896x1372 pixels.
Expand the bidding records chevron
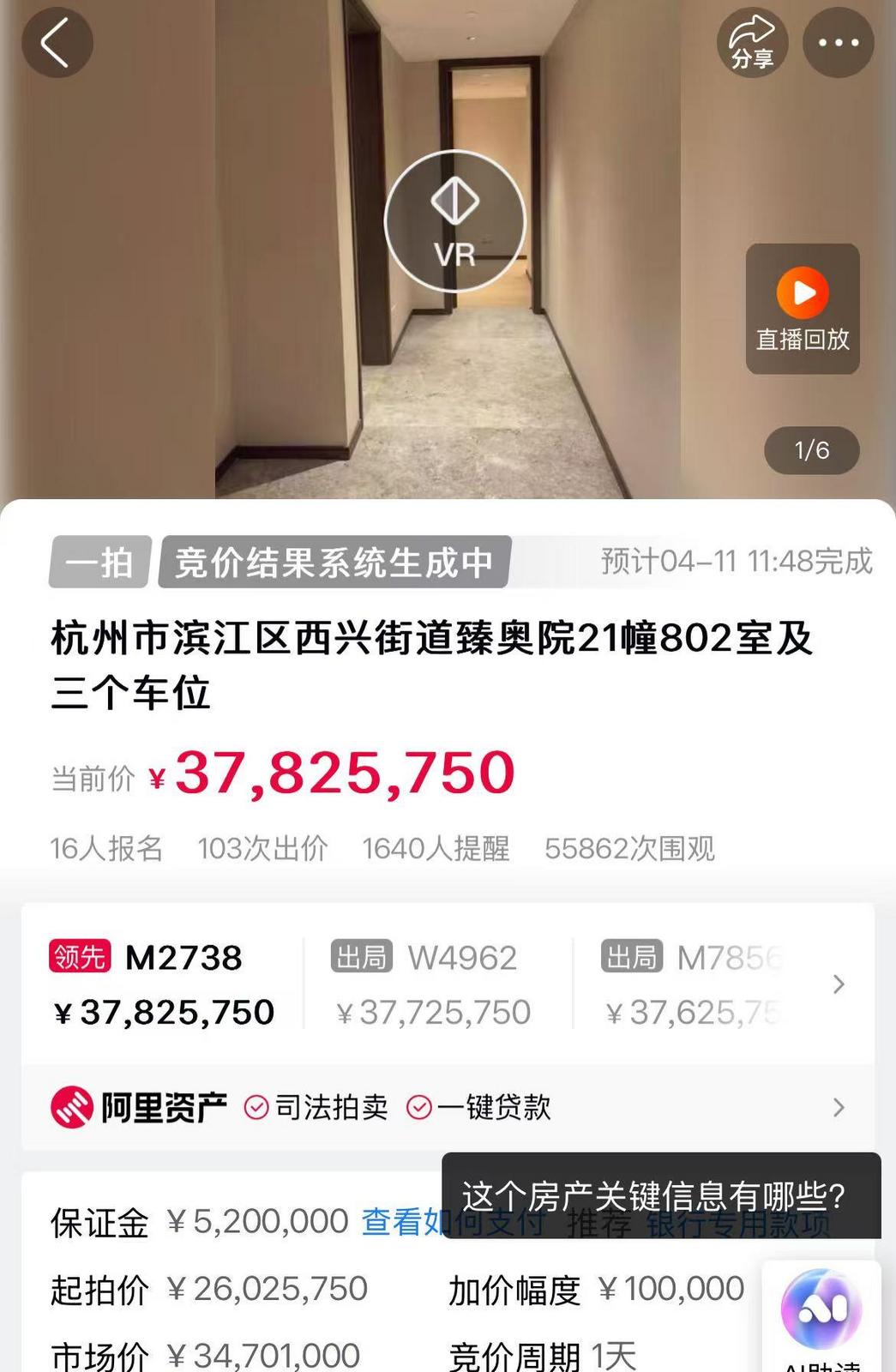(839, 984)
